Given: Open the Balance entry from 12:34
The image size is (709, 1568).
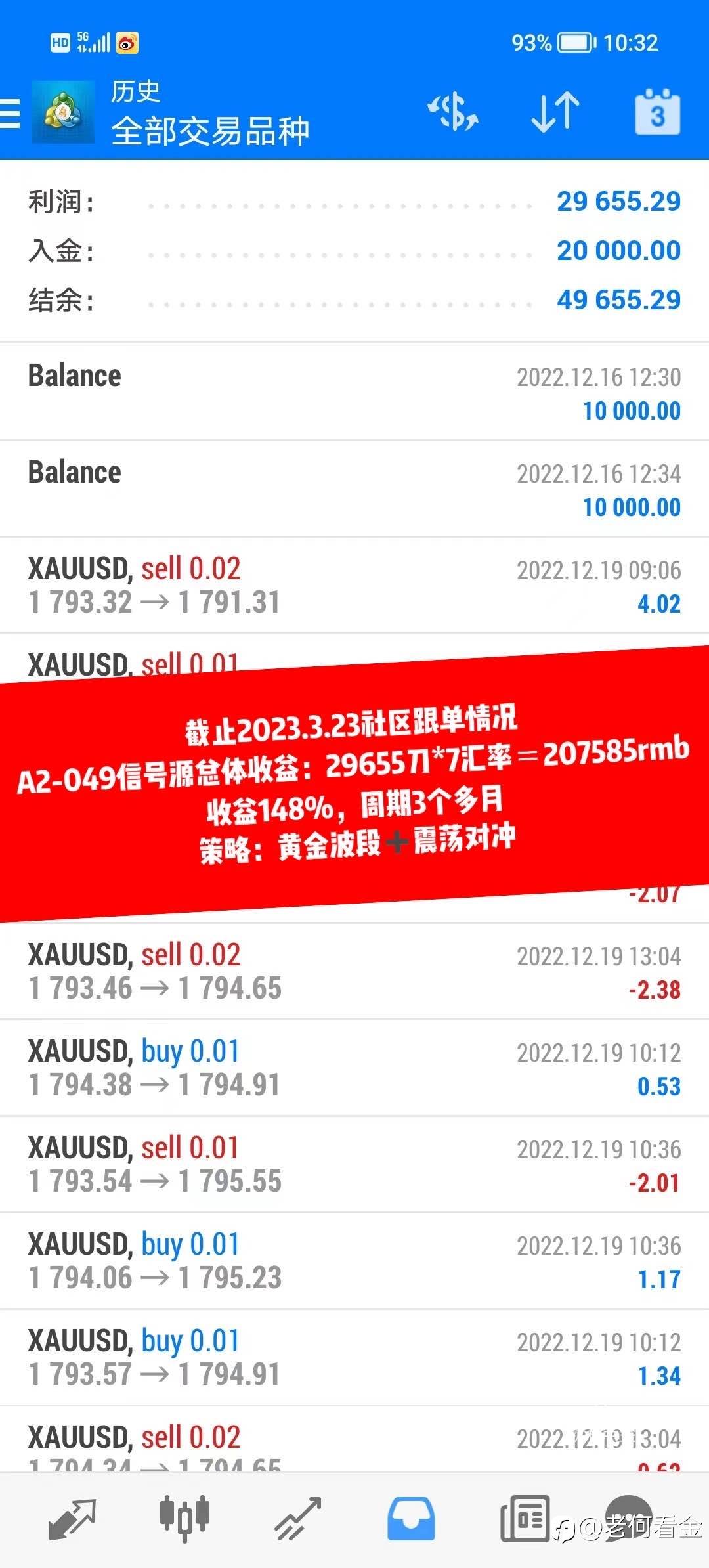Looking at the screenshot, I should (354, 489).
